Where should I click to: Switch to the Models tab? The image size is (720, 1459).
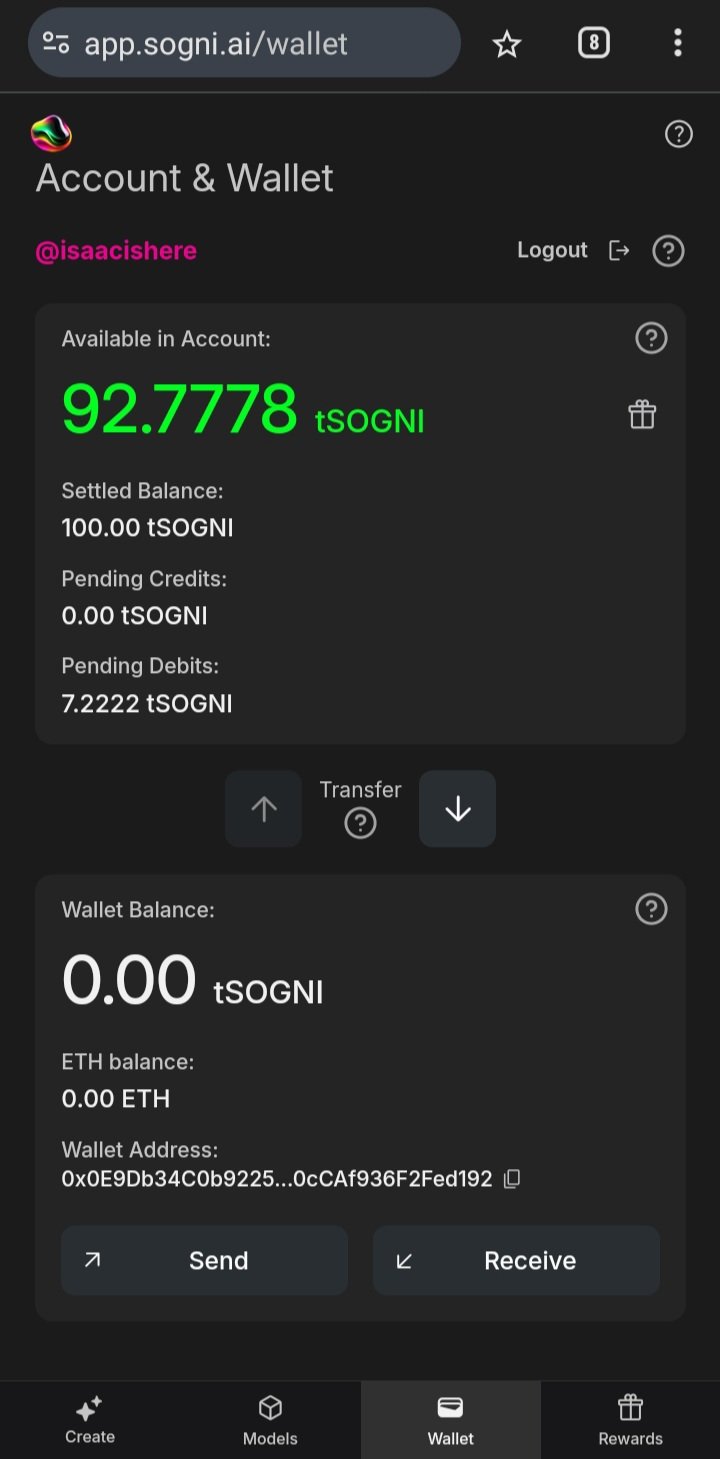tap(270, 1420)
